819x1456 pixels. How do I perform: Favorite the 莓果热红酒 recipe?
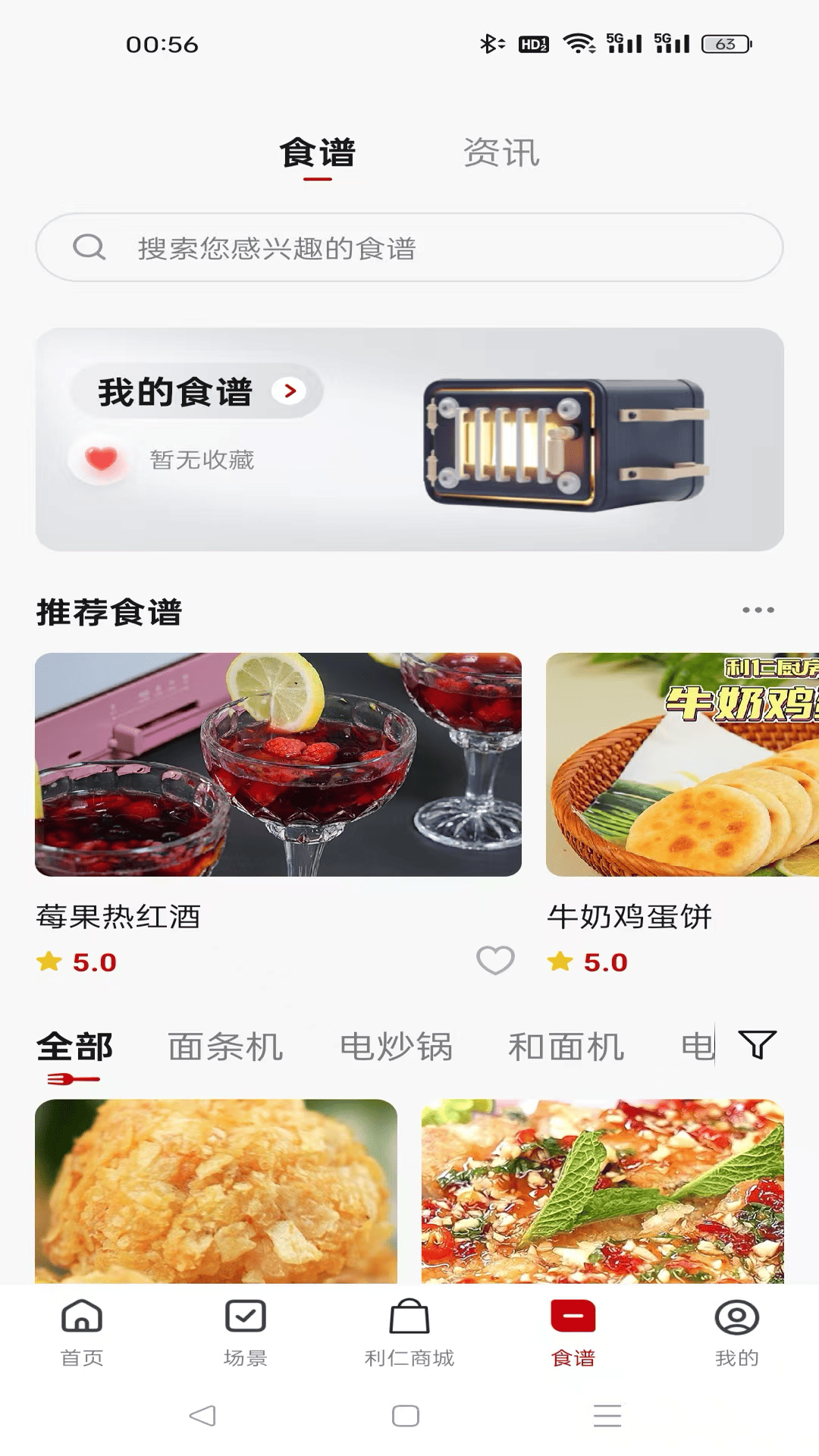pos(495,961)
